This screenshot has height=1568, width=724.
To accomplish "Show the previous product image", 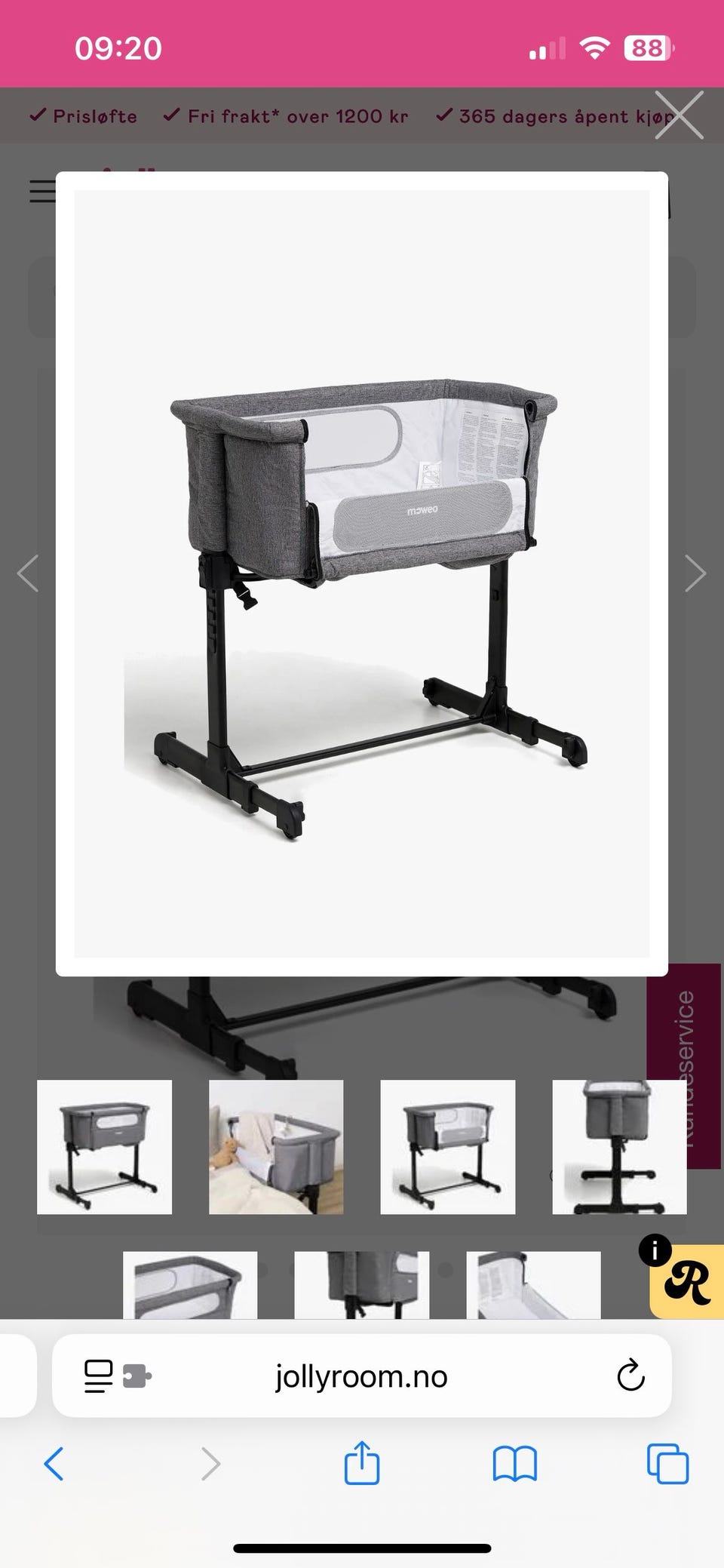I will (x=28, y=573).
